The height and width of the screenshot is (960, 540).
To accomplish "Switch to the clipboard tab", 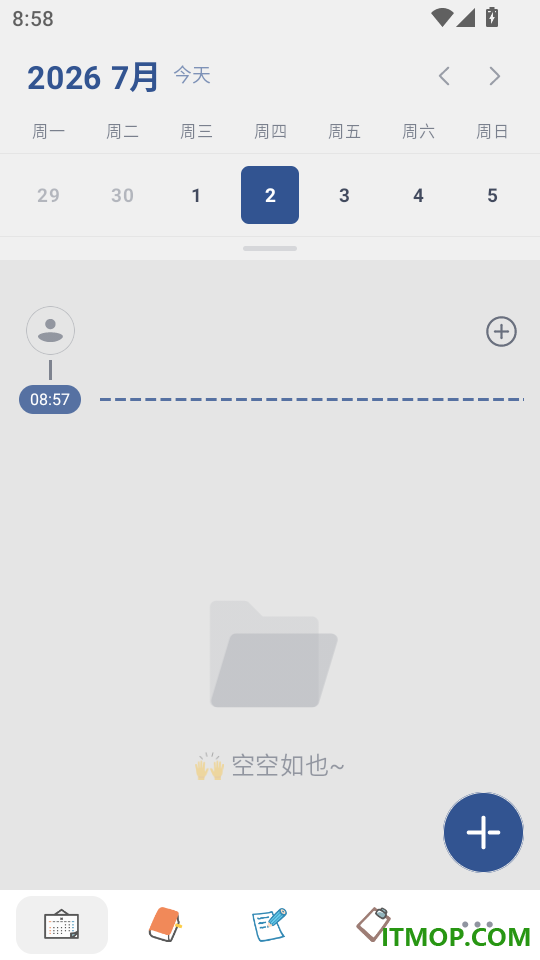I will point(374,924).
